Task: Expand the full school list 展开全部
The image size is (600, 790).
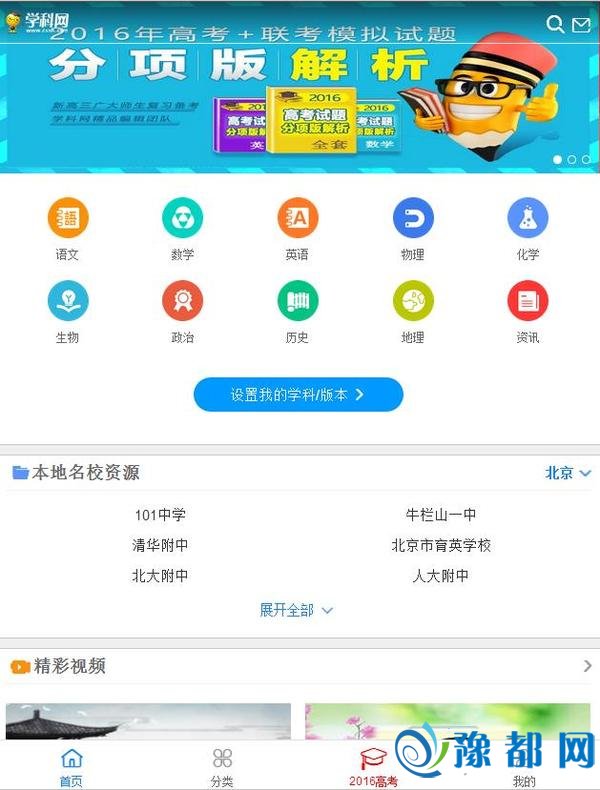Action: 296,610
